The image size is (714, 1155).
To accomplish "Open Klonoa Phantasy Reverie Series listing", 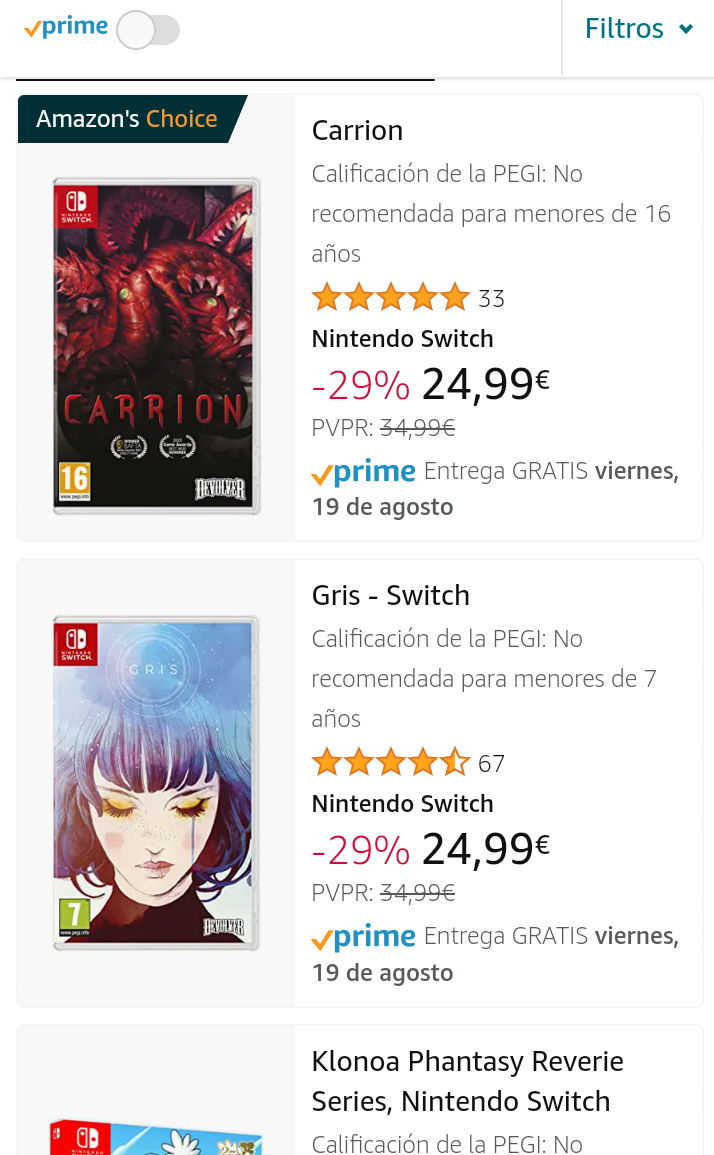I will pyautogui.click(x=467, y=1081).
